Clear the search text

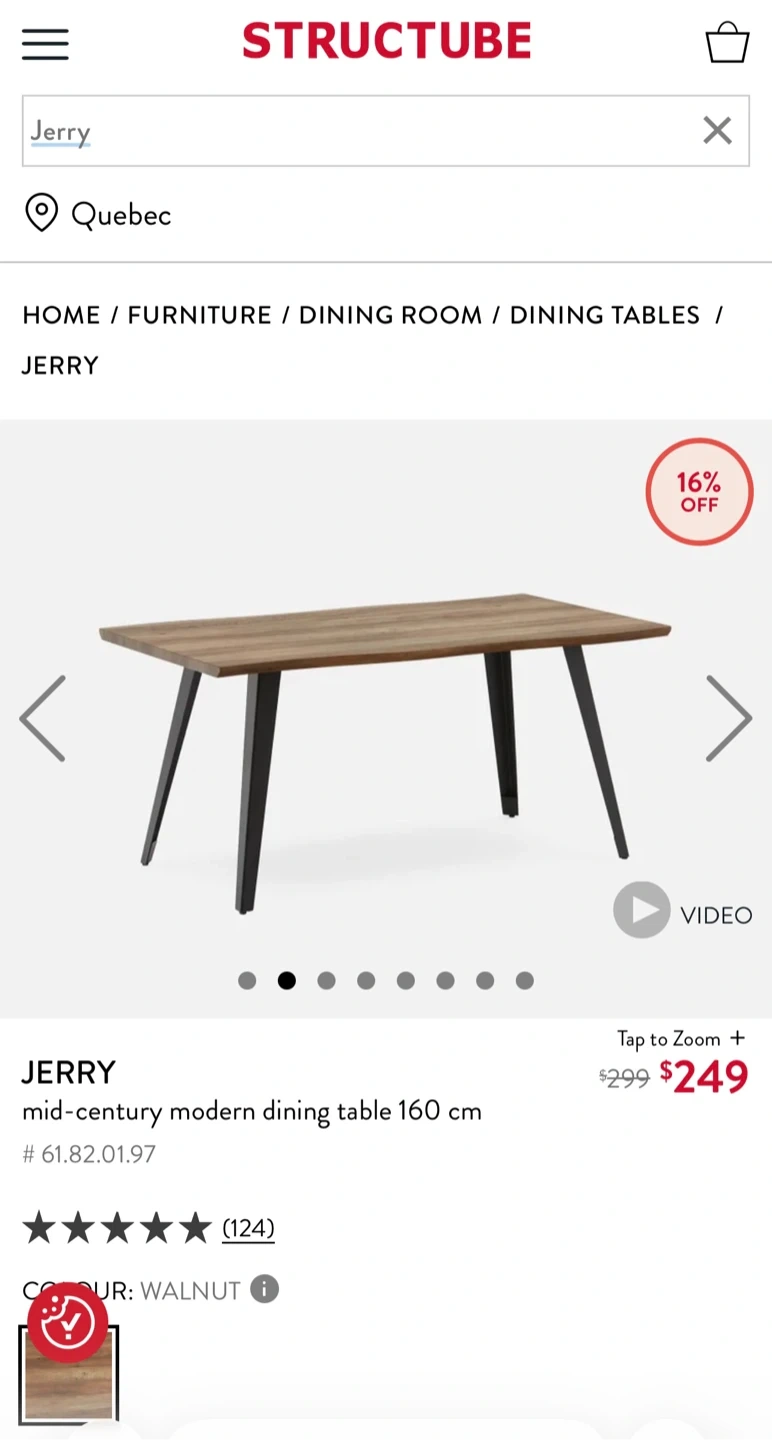[x=717, y=131]
